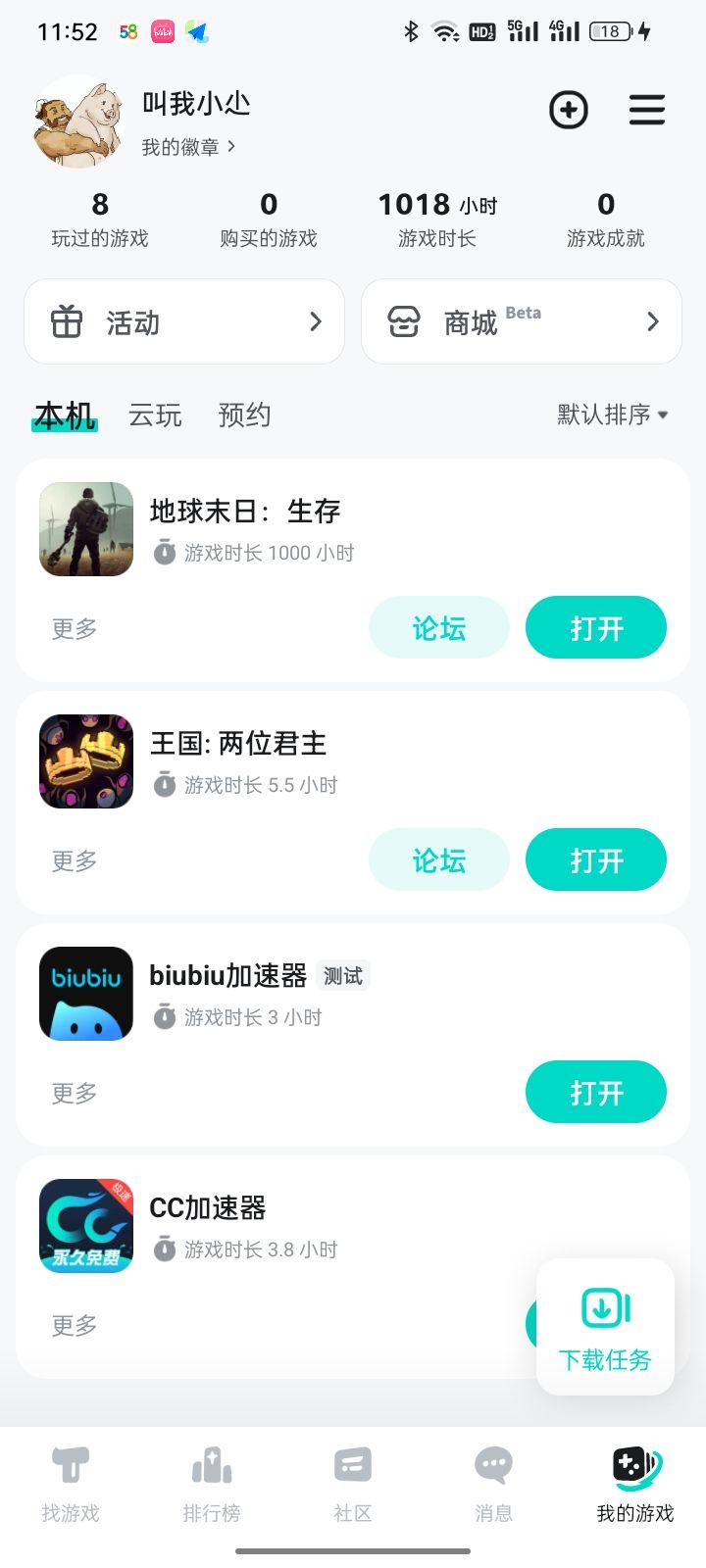706x1568 pixels.
Task: Open the 商城 Beta store section
Action: click(521, 321)
